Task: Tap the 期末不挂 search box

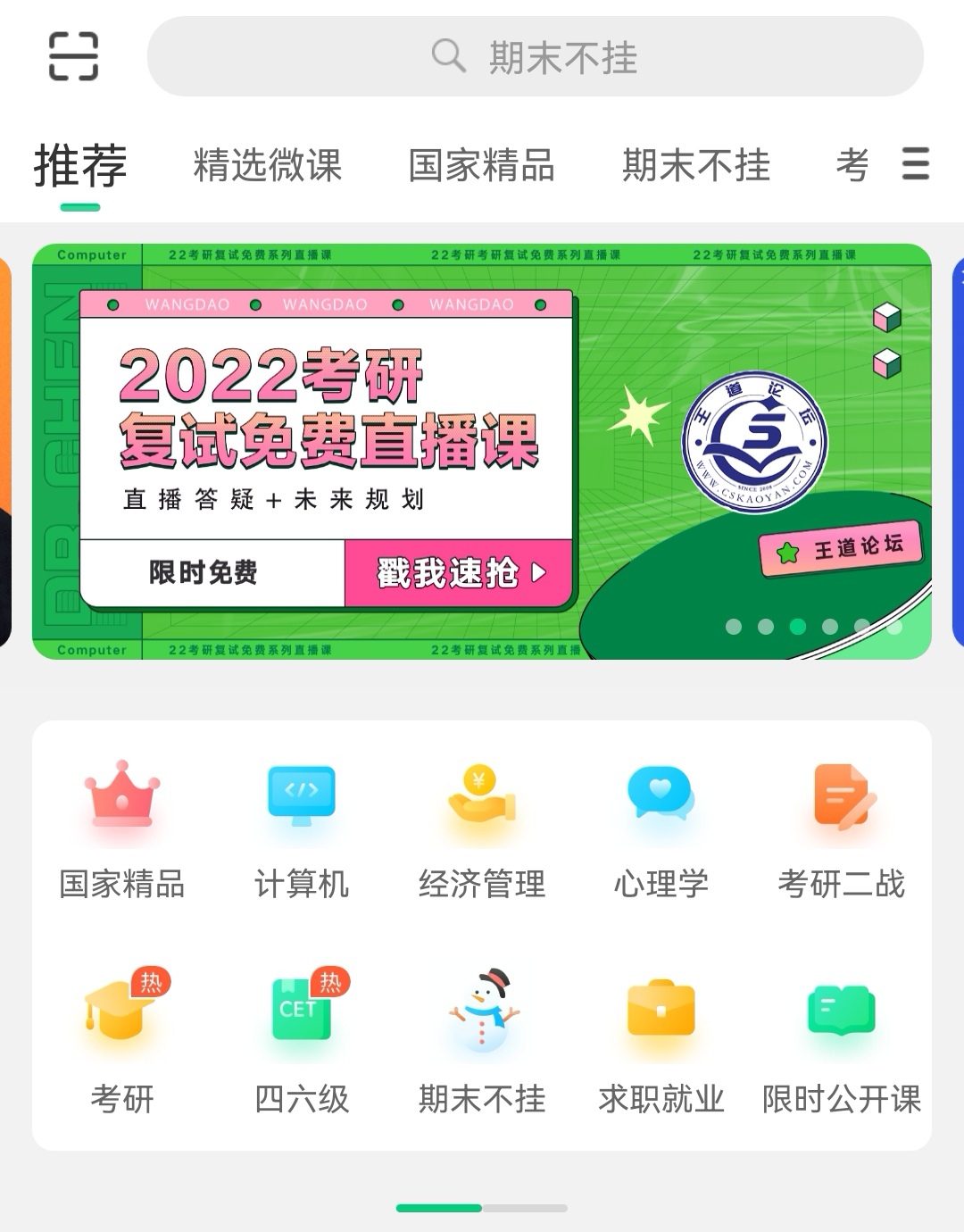Action: pos(536,56)
